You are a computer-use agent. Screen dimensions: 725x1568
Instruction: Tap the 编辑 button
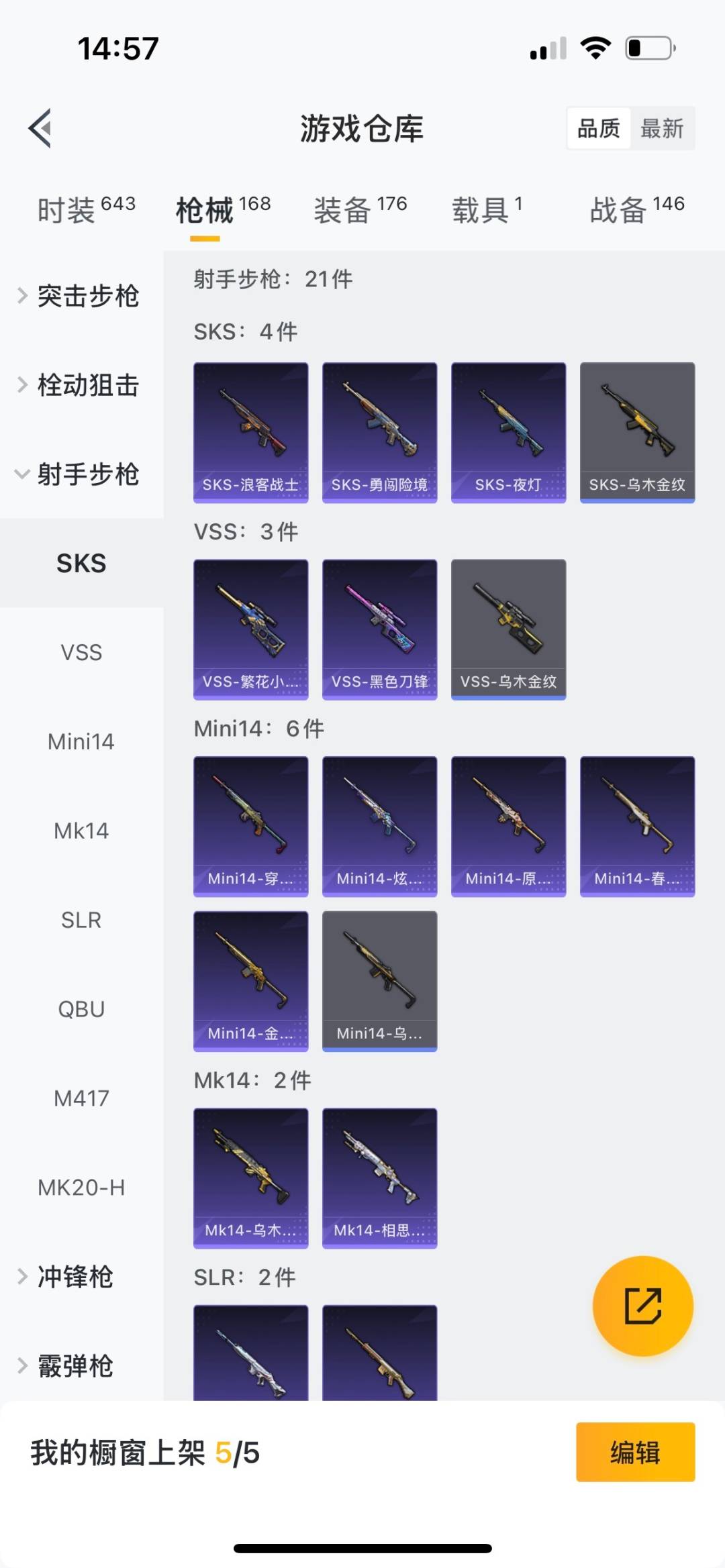coord(635,1452)
